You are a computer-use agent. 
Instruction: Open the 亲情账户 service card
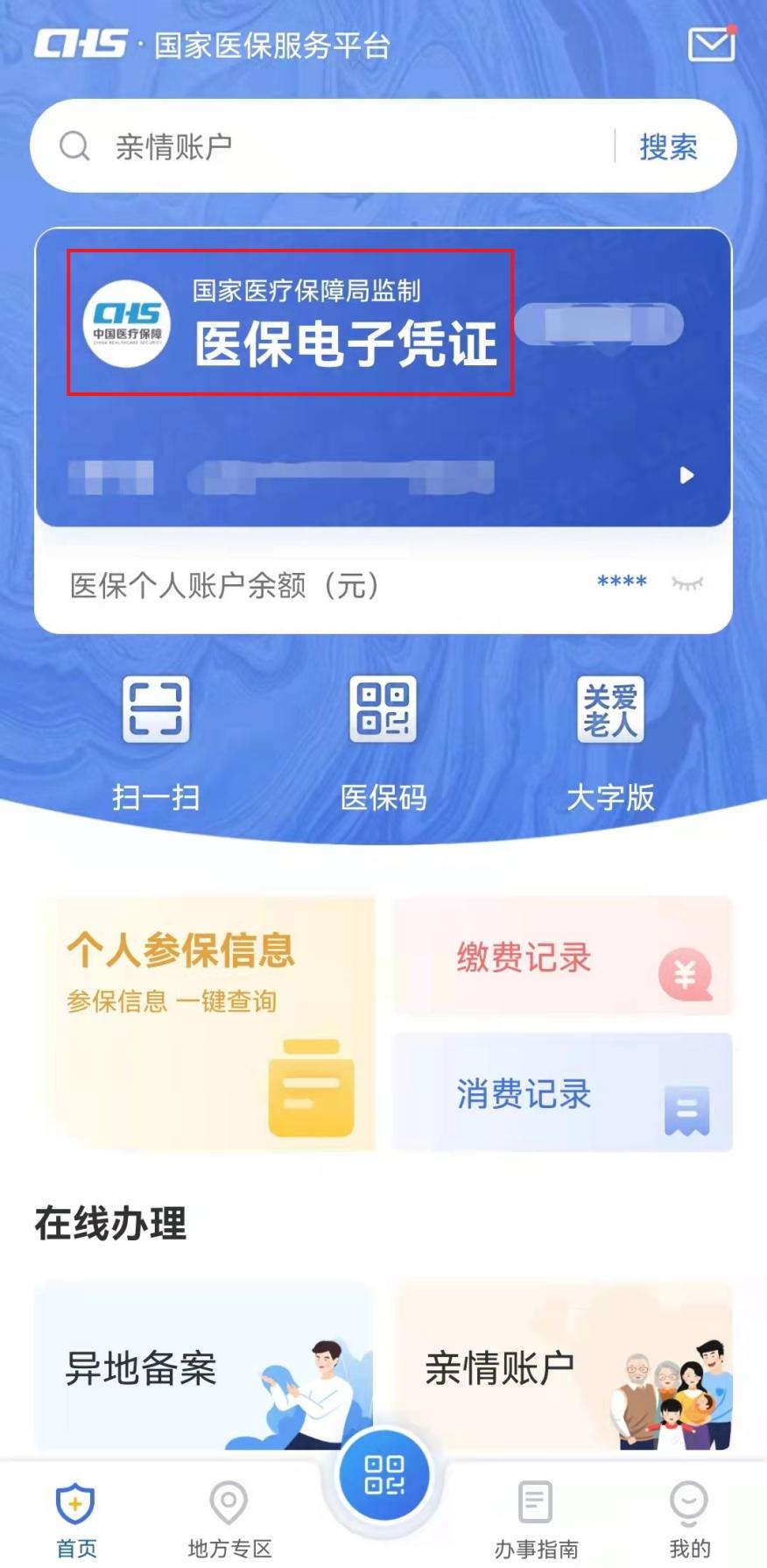click(562, 1367)
